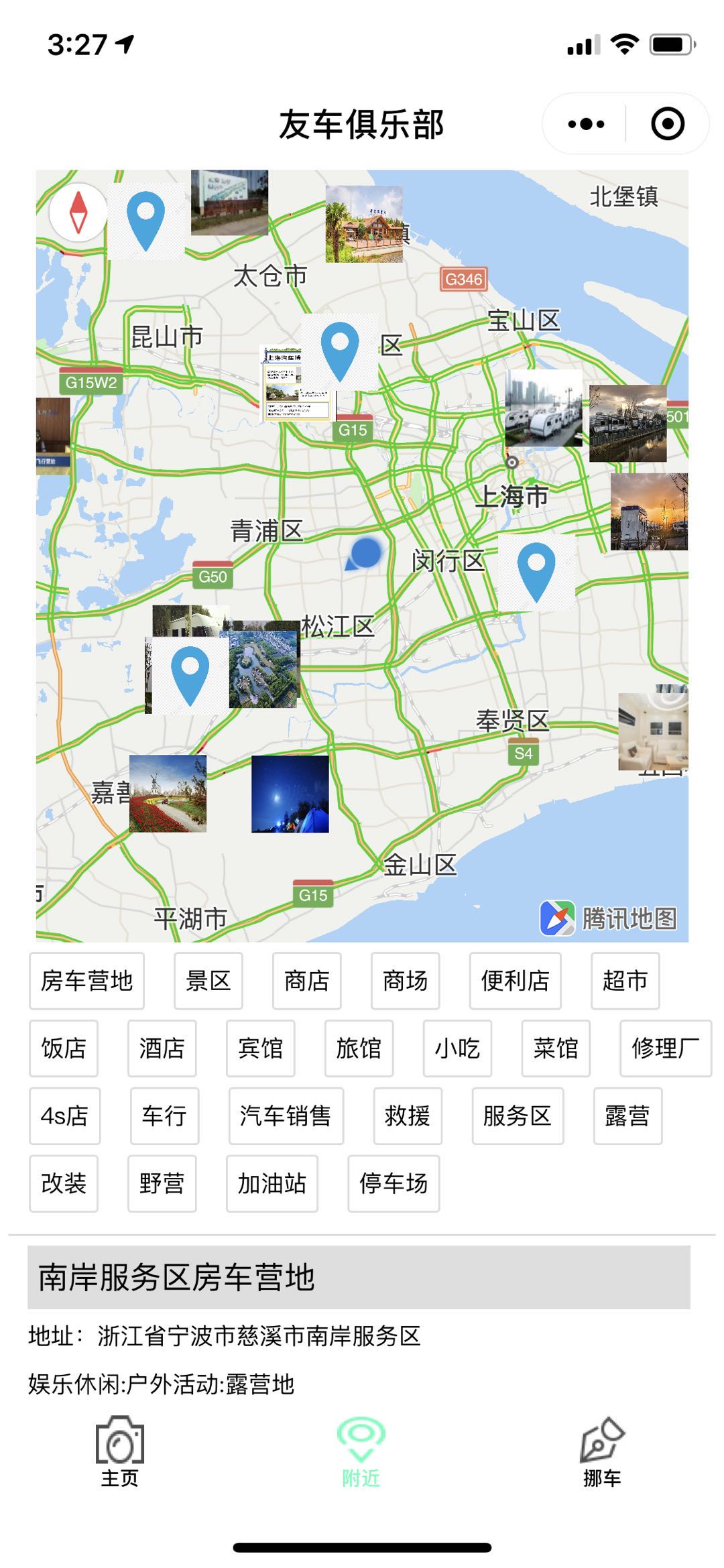Tap the map compass

pyautogui.click(x=78, y=212)
